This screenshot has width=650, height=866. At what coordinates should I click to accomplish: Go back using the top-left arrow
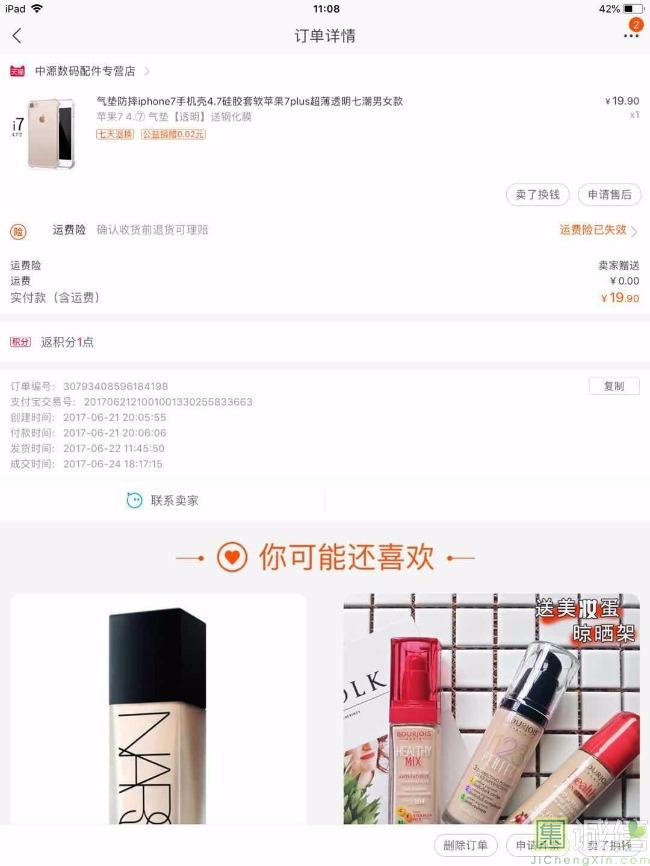tap(17, 36)
